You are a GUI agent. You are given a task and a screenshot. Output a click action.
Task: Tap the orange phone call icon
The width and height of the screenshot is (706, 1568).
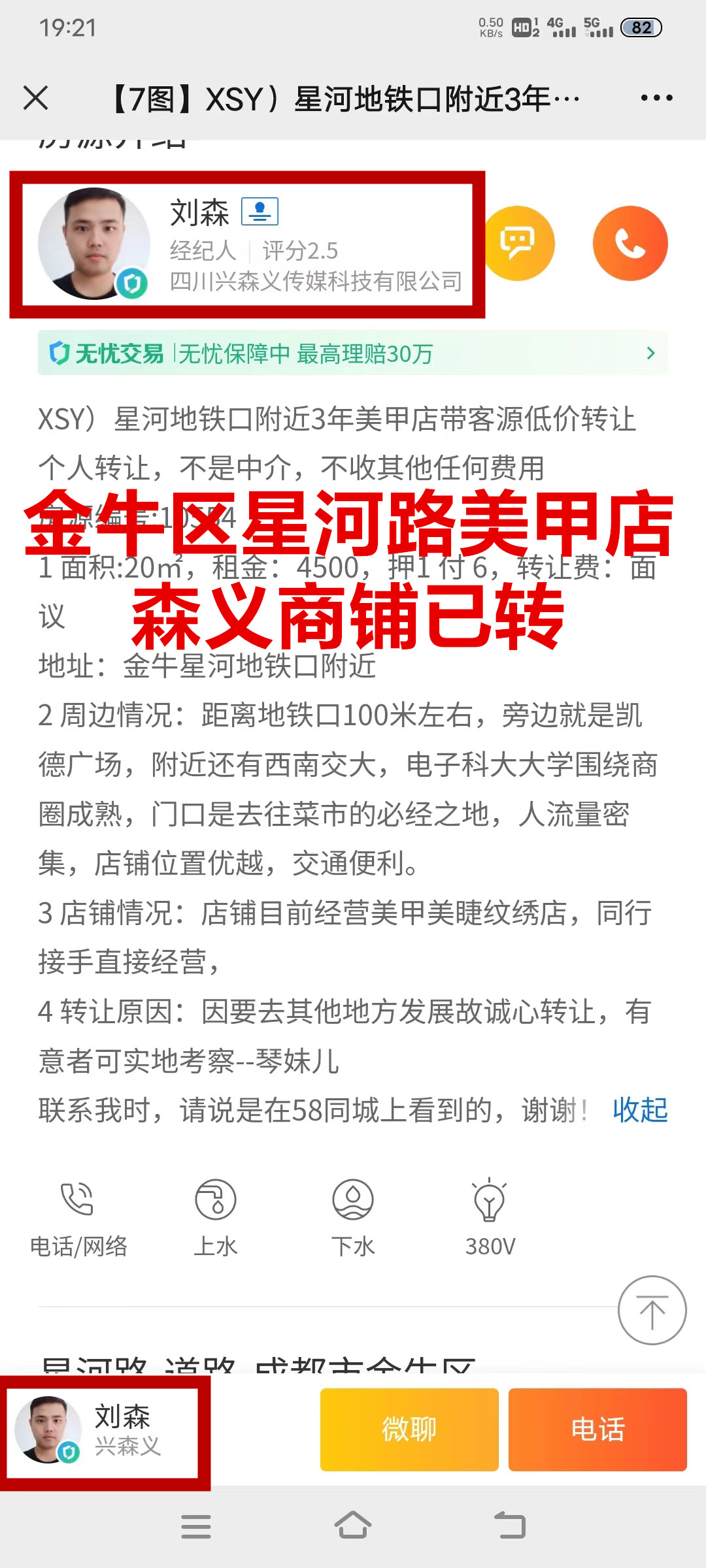pos(630,244)
